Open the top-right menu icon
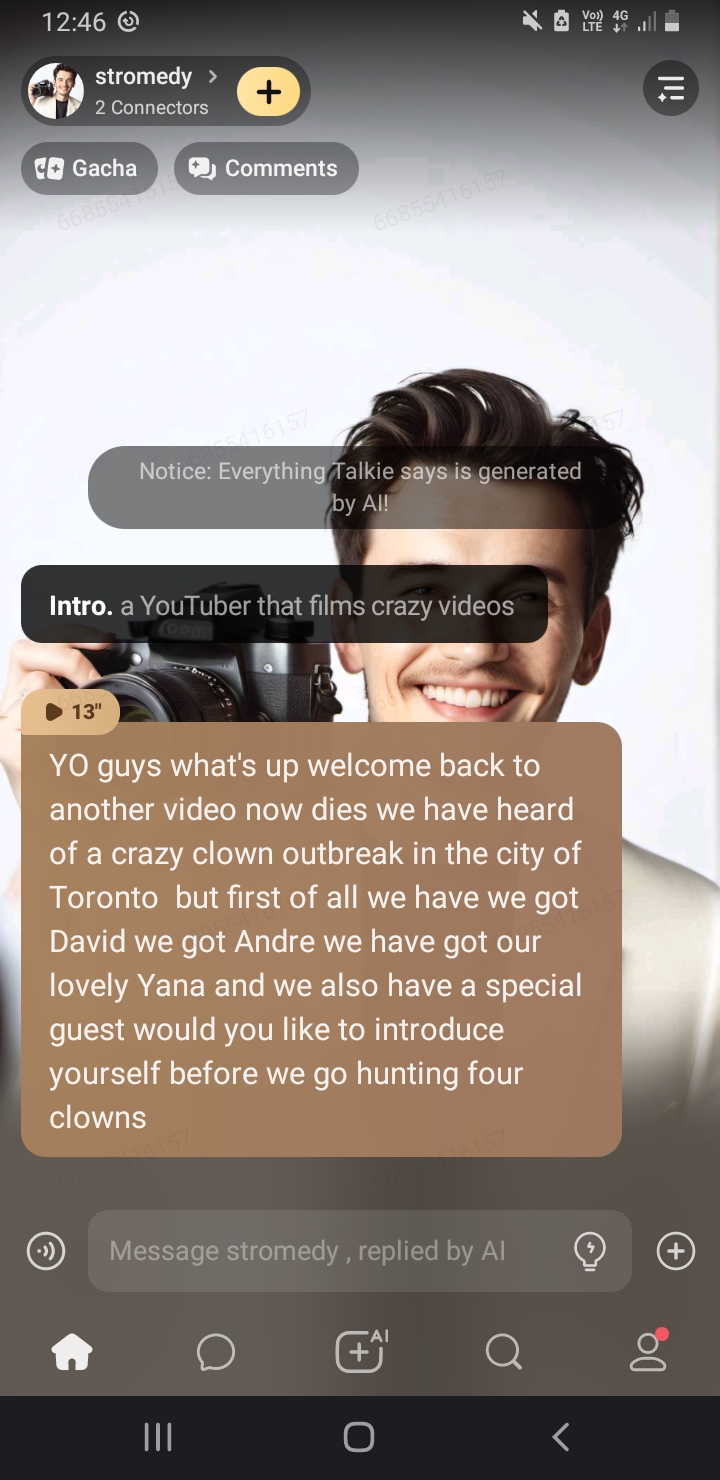The image size is (720, 1480). (x=670, y=89)
